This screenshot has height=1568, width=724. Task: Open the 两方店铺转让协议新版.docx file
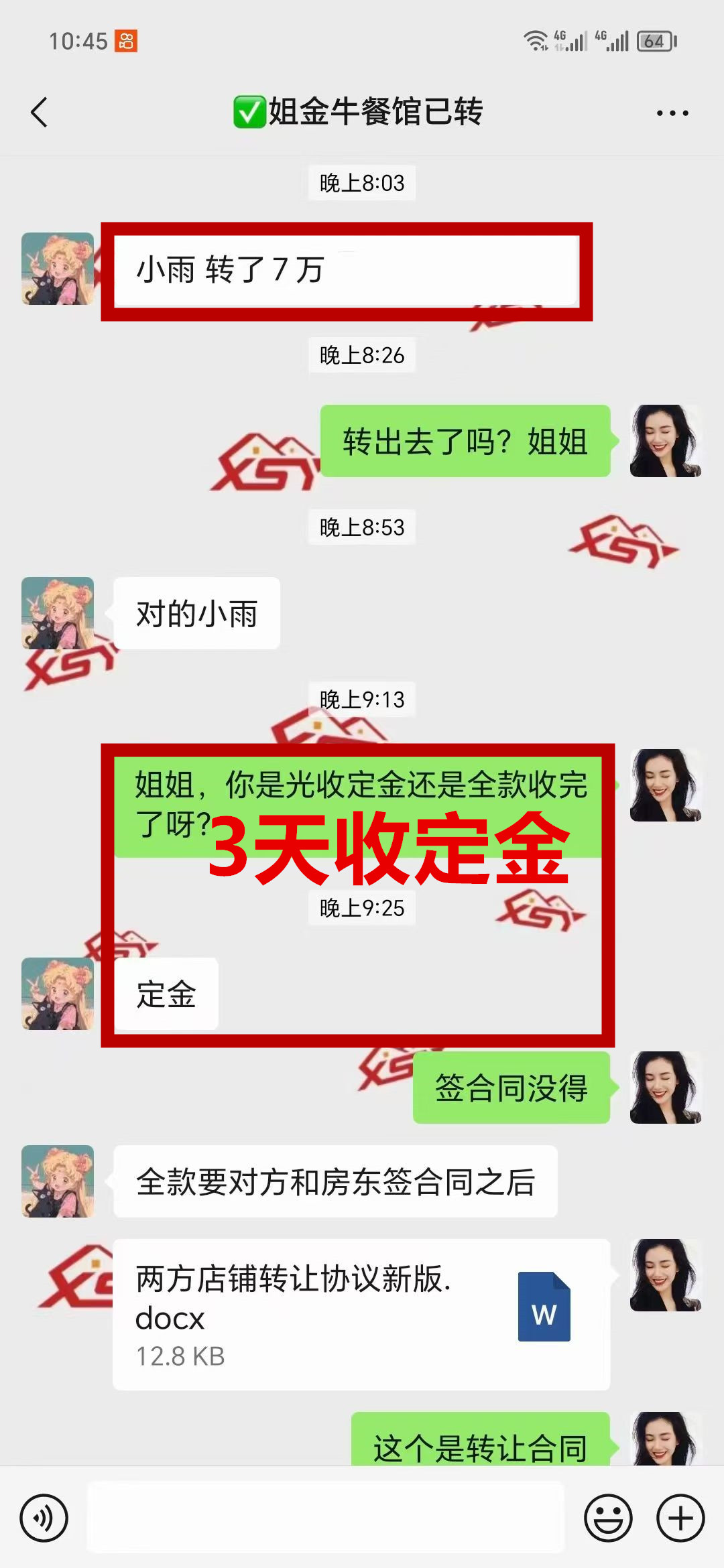click(361, 1314)
